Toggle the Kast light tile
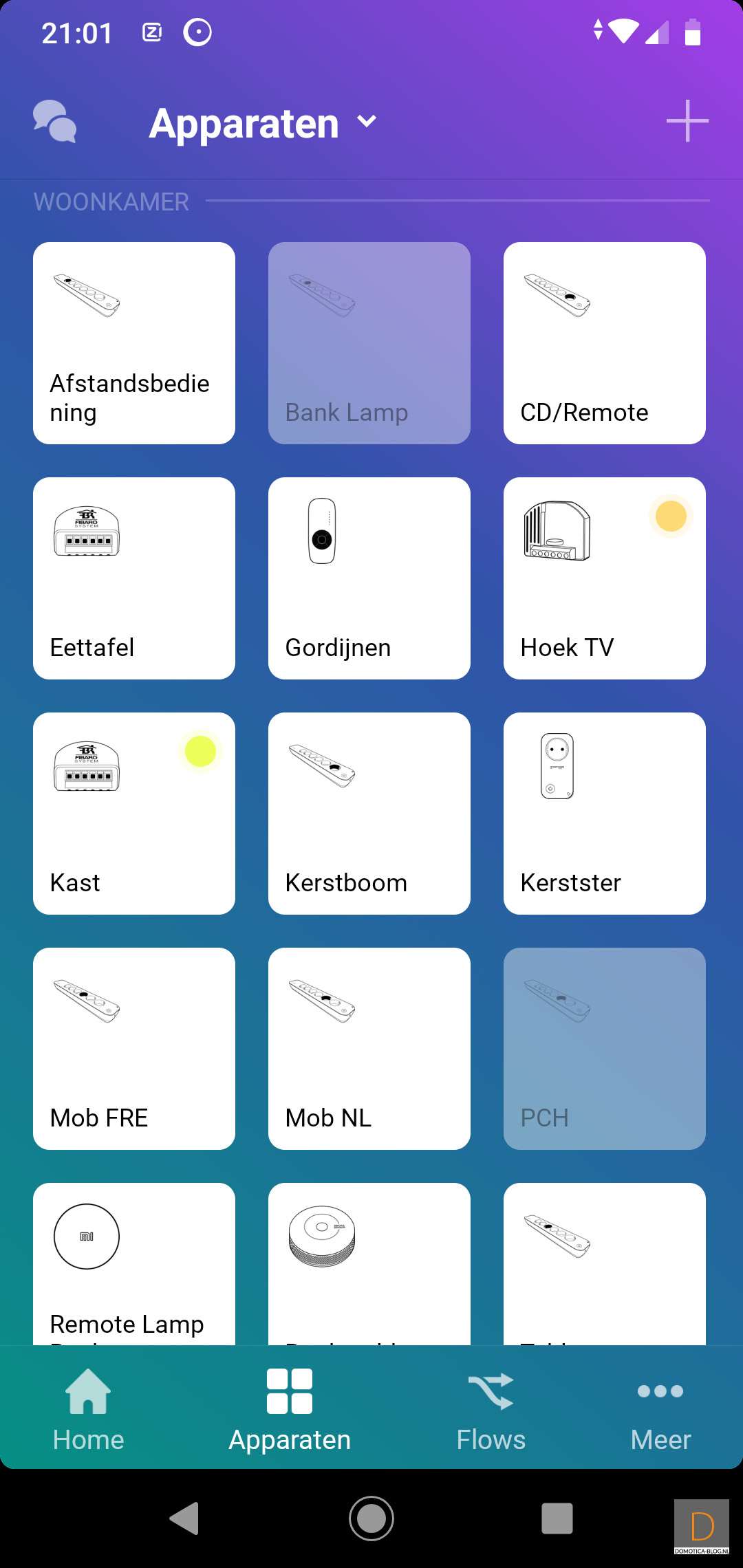This screenshot has height=1568, width=743. (134, 814)
